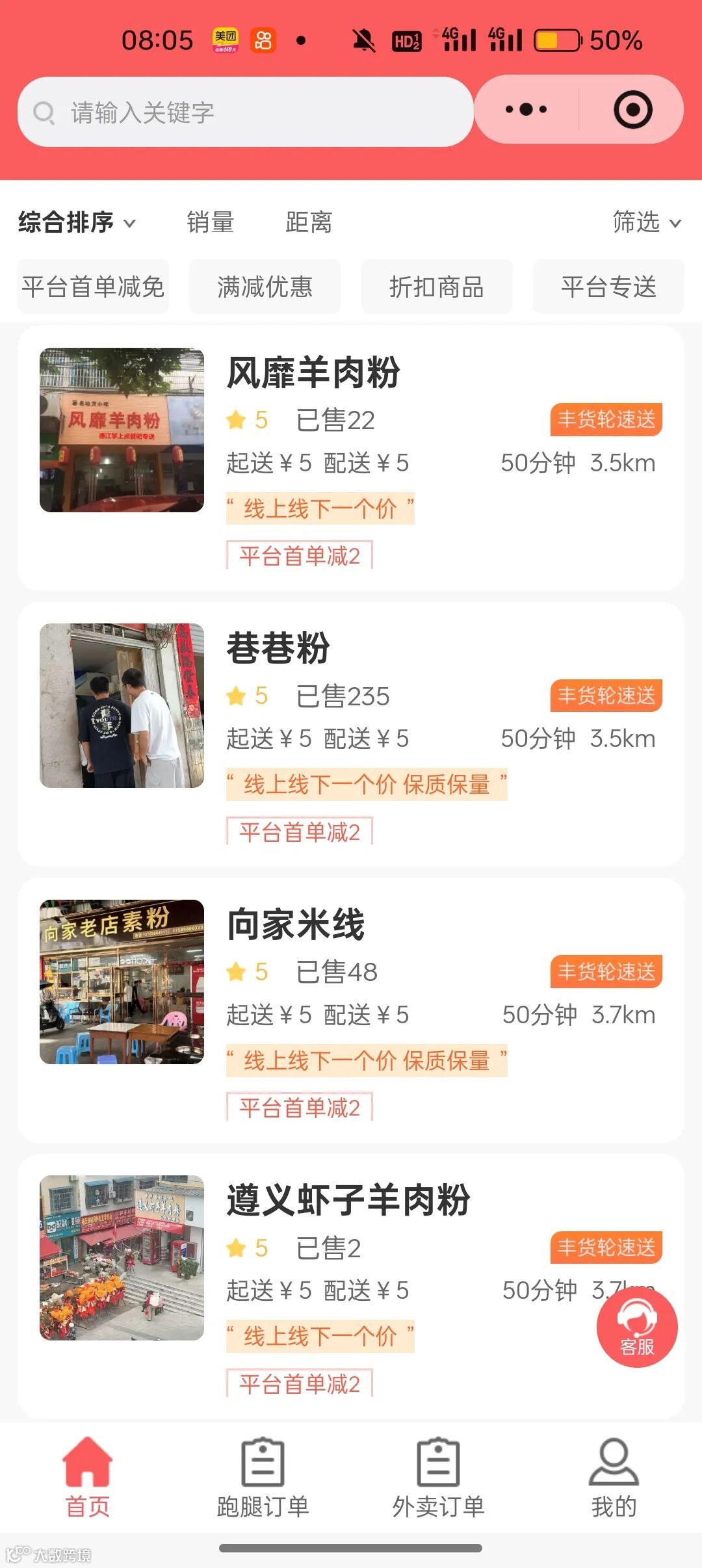This screenshot has height=1568, width=702.
Task: Contact 客服 via the floating button
Action: pyautogui.click(x=637, y=1327)
